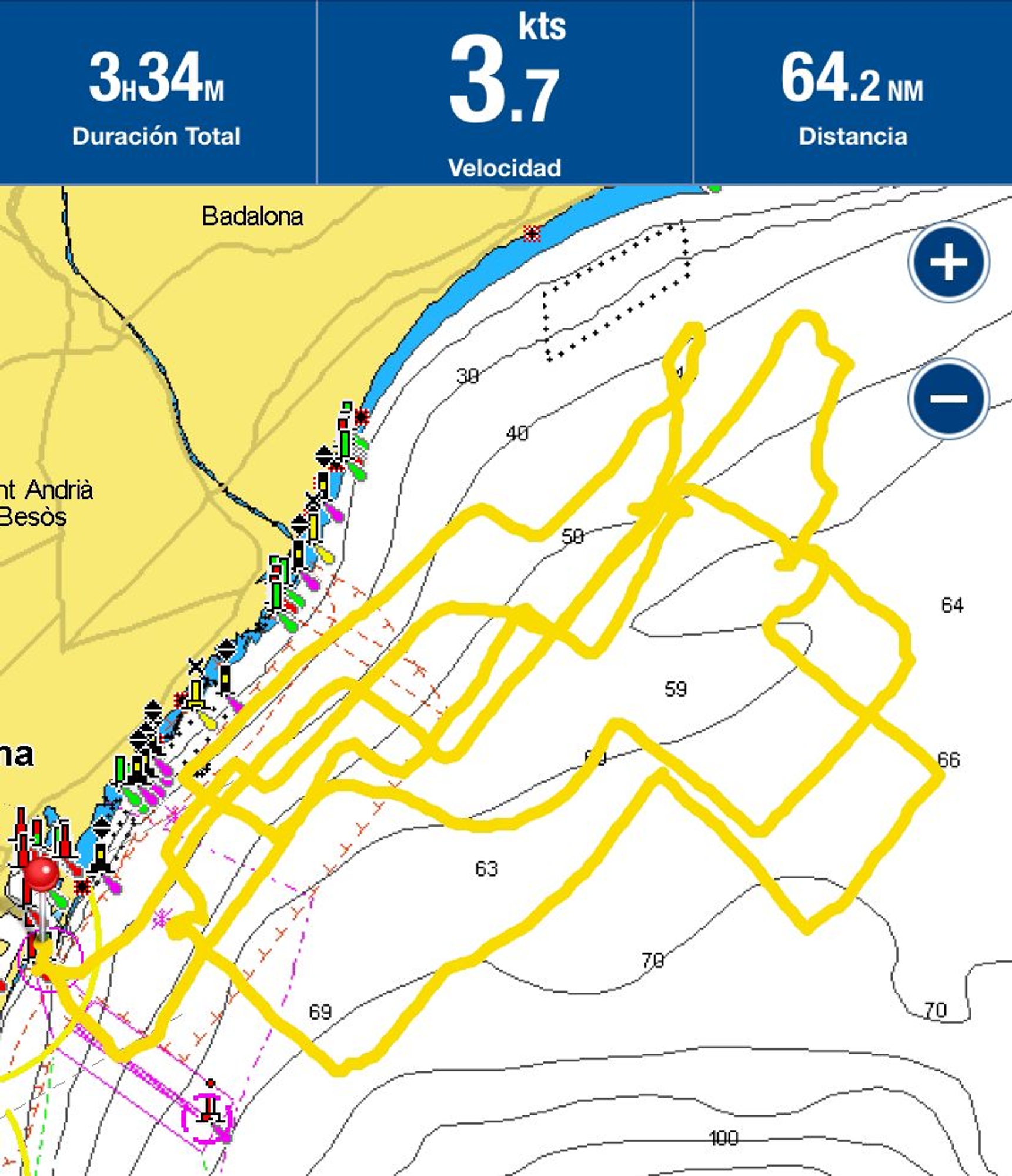Viewport: 1012px width, 1176px height.
Task: Tap the red pin marker on the chart
Action: pos(41,876)
